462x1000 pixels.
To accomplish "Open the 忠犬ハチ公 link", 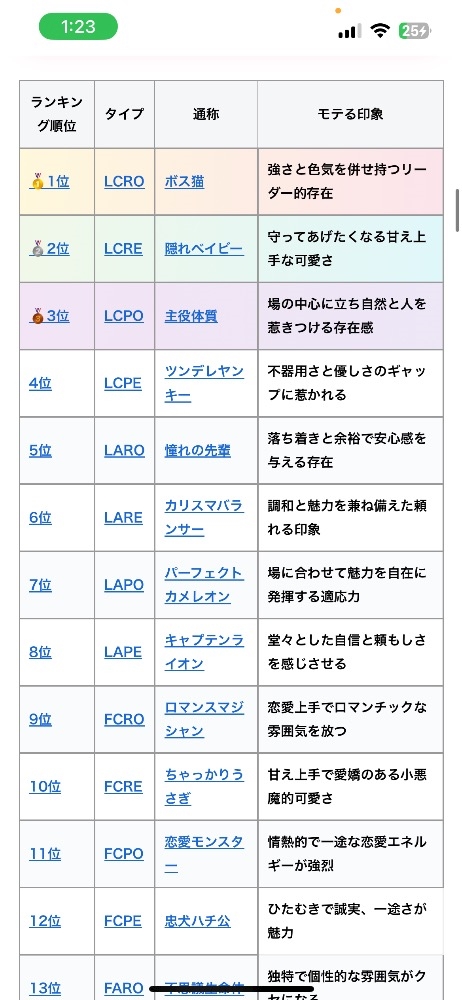I will (x=198, y=922).
